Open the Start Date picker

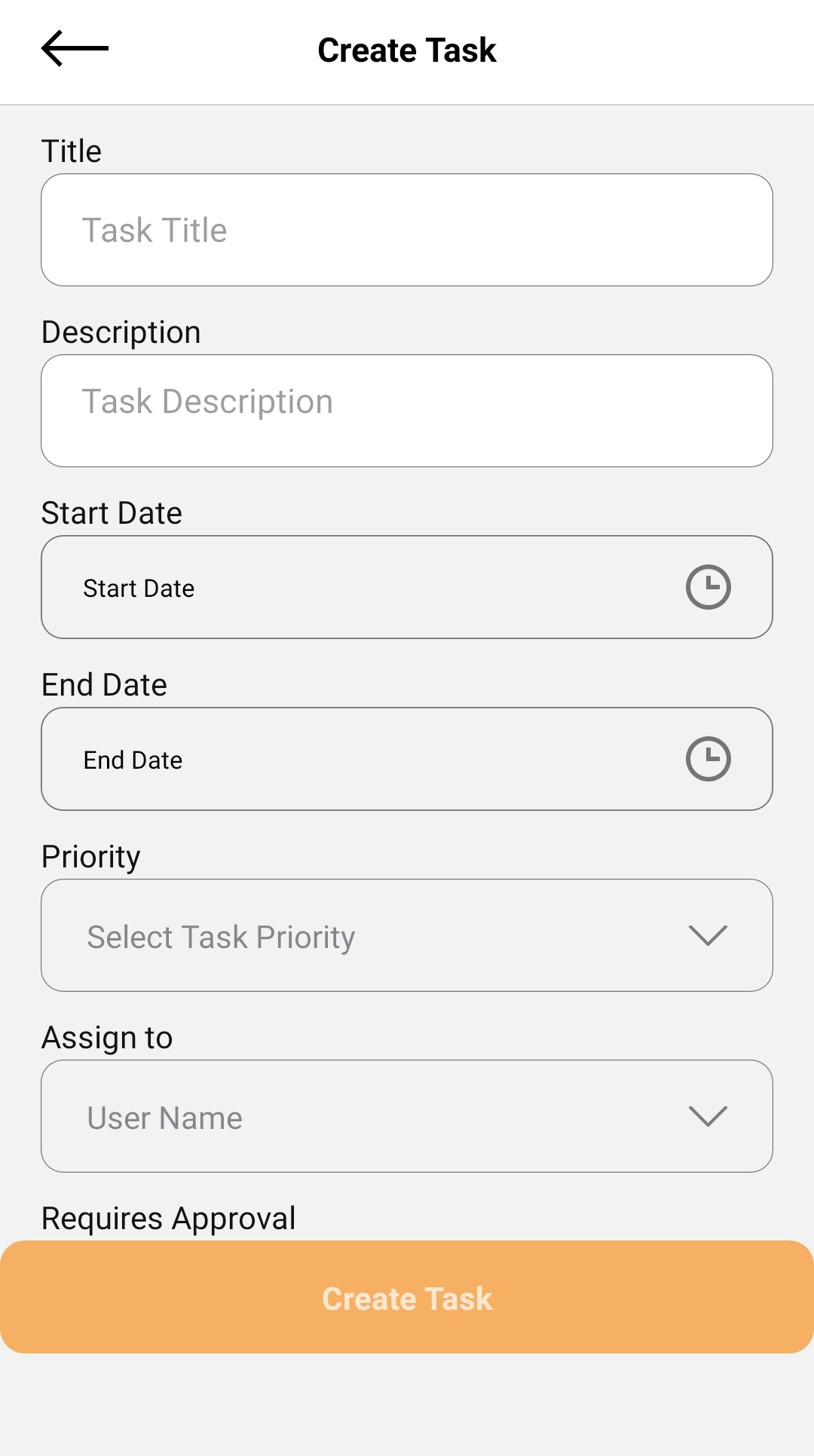407,587
